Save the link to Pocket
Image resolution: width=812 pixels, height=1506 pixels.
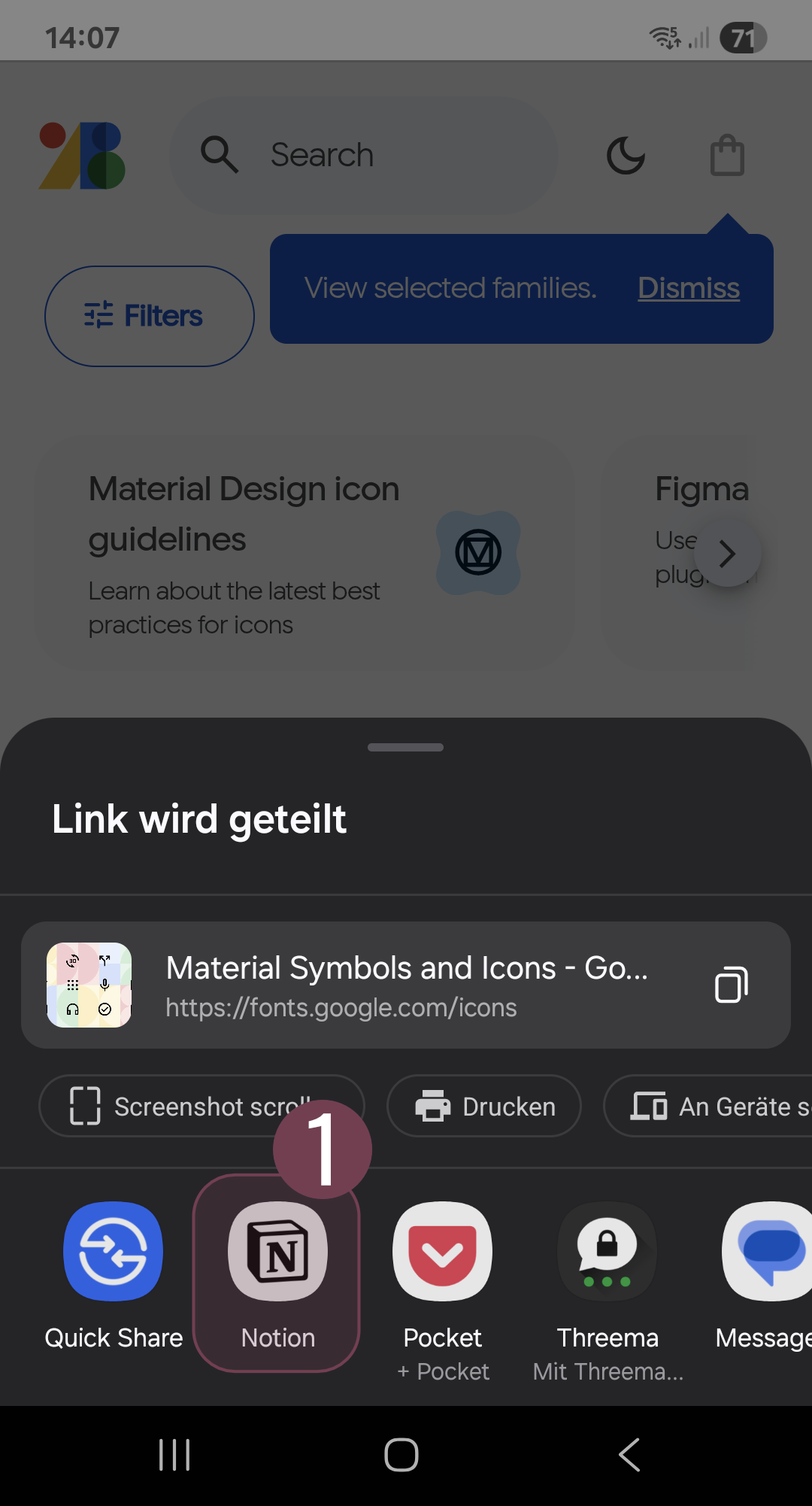(442, 1251)
